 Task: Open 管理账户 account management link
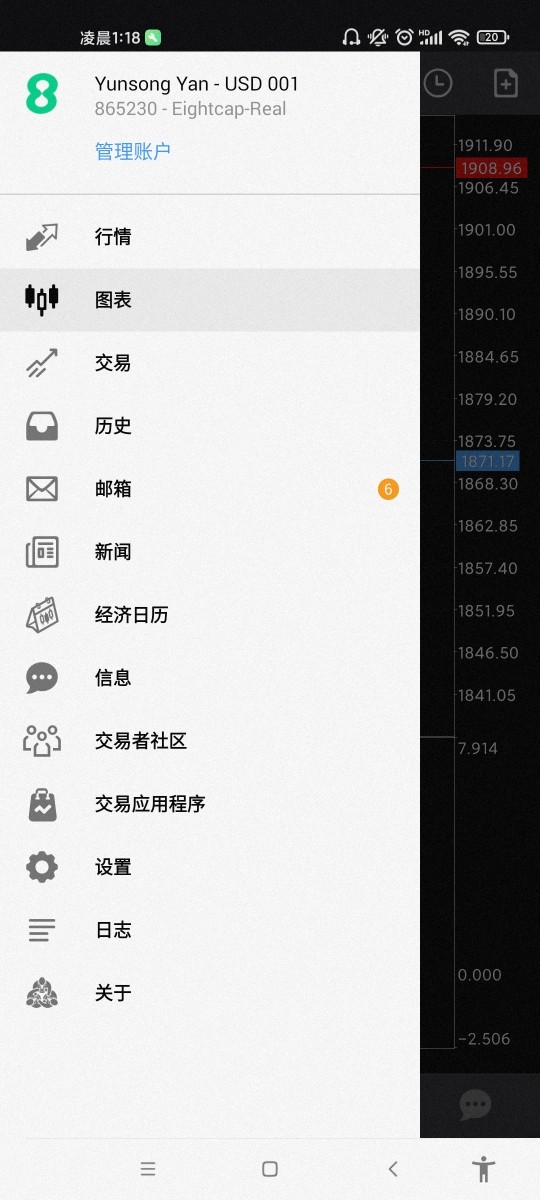click(x=132, y=151)
